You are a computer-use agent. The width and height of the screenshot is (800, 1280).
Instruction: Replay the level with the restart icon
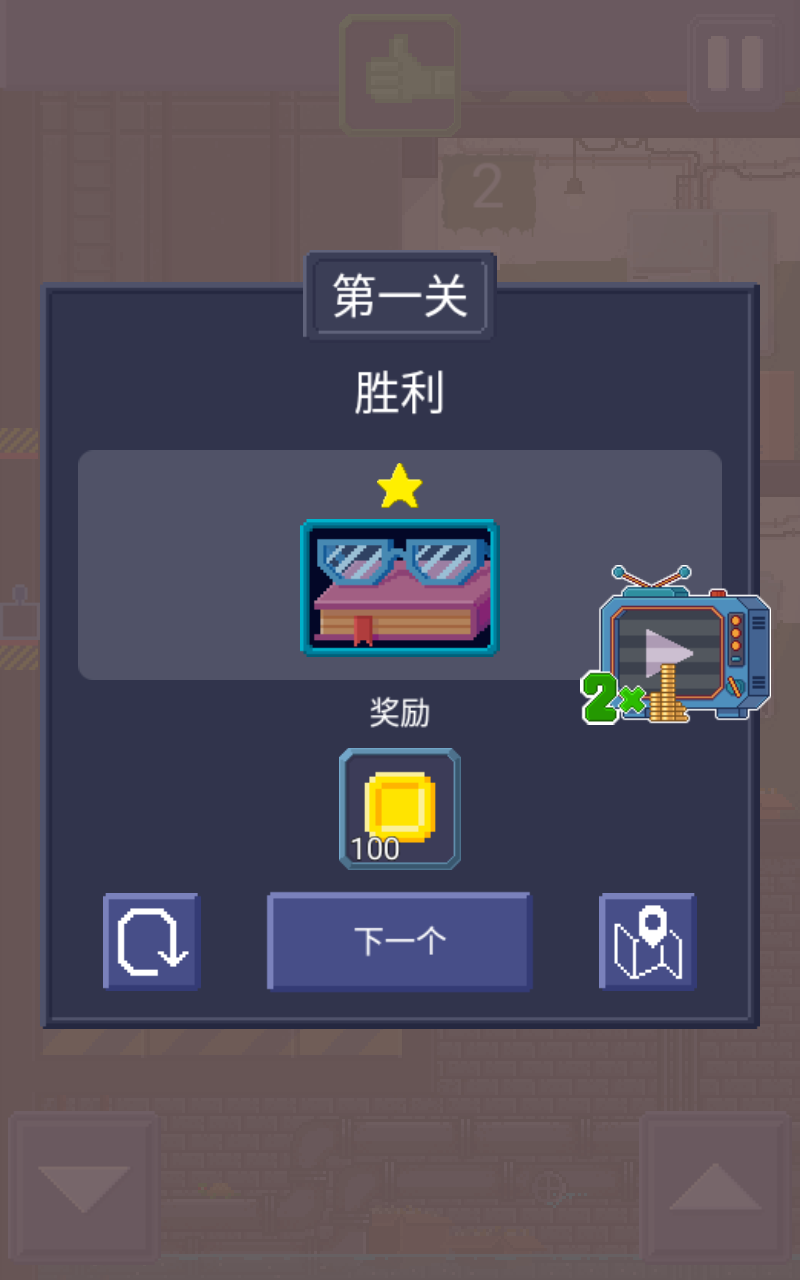tap(152, 941)
